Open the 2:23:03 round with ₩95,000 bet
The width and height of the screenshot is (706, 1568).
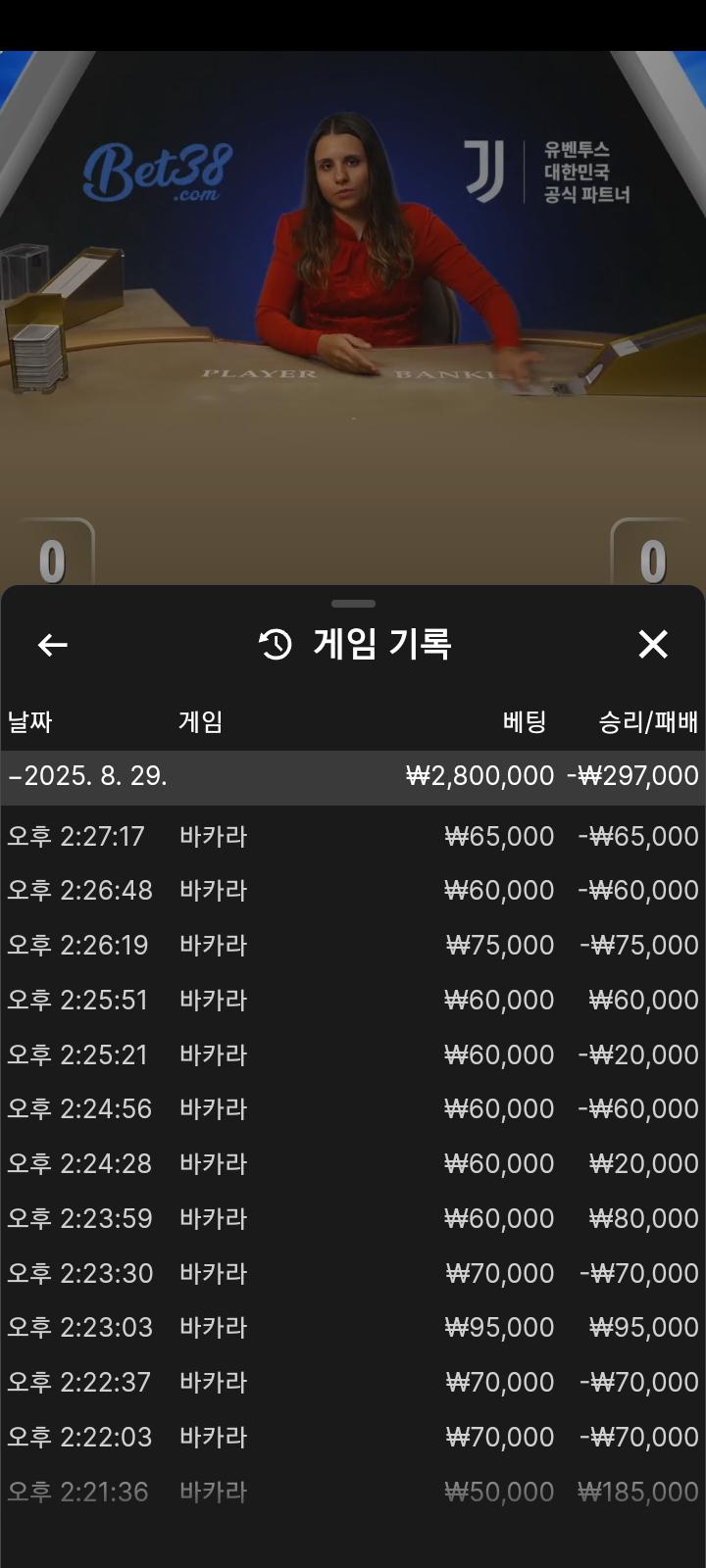coord(353,1327)
